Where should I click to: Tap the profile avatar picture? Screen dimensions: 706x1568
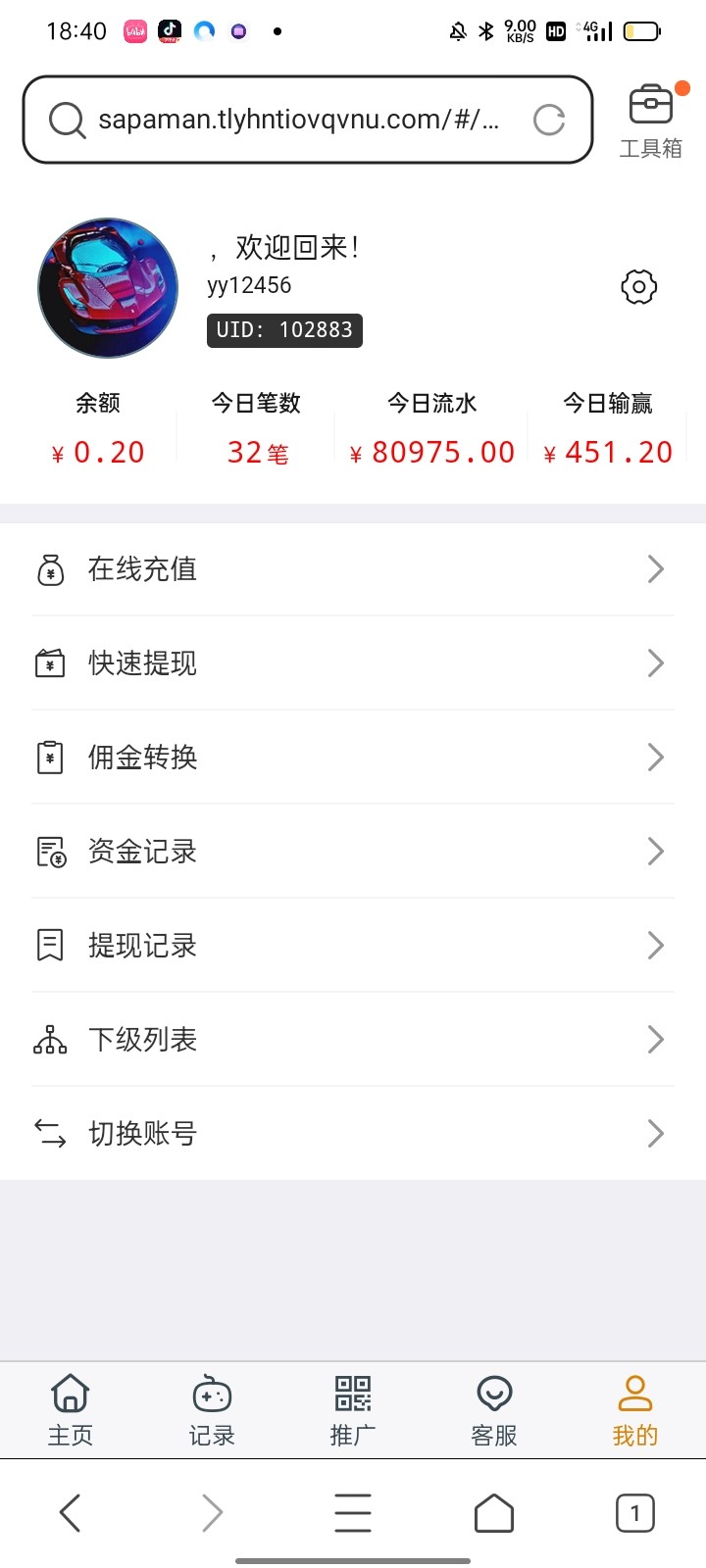tap(108, 288)
